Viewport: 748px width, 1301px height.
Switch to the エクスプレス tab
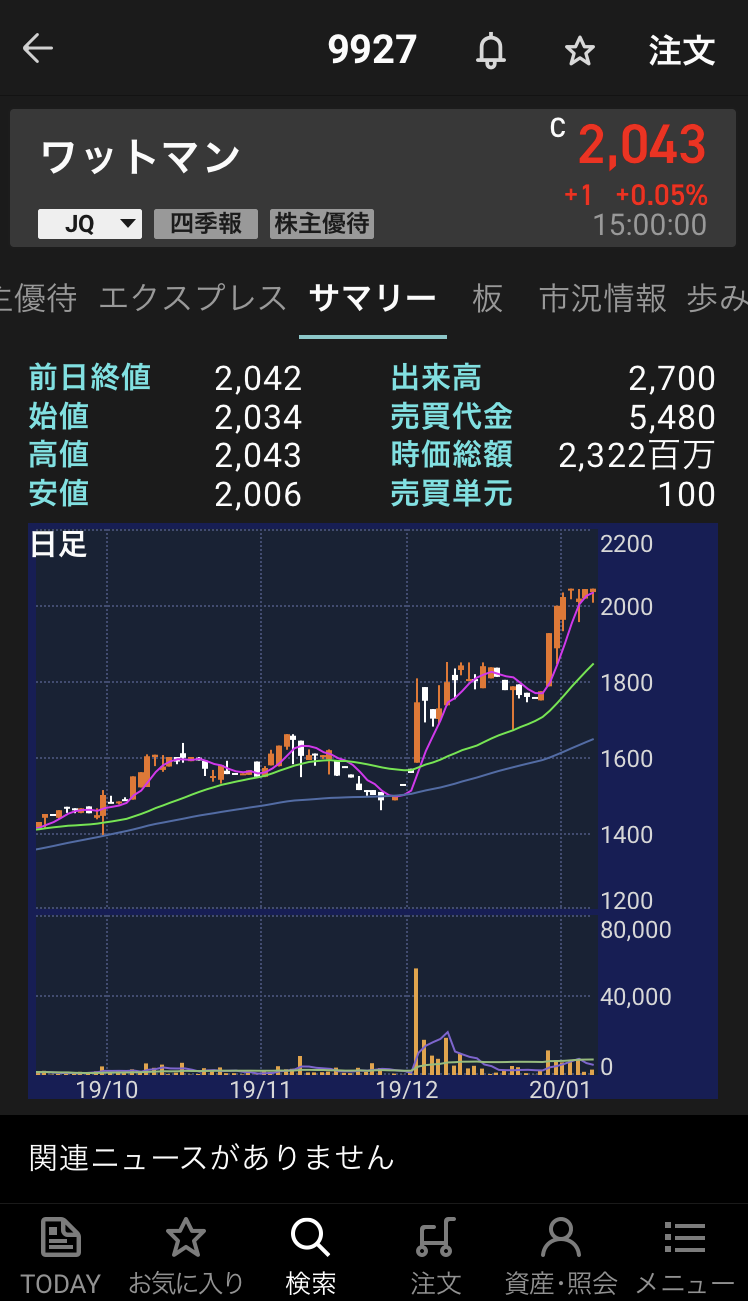[193, 298]
